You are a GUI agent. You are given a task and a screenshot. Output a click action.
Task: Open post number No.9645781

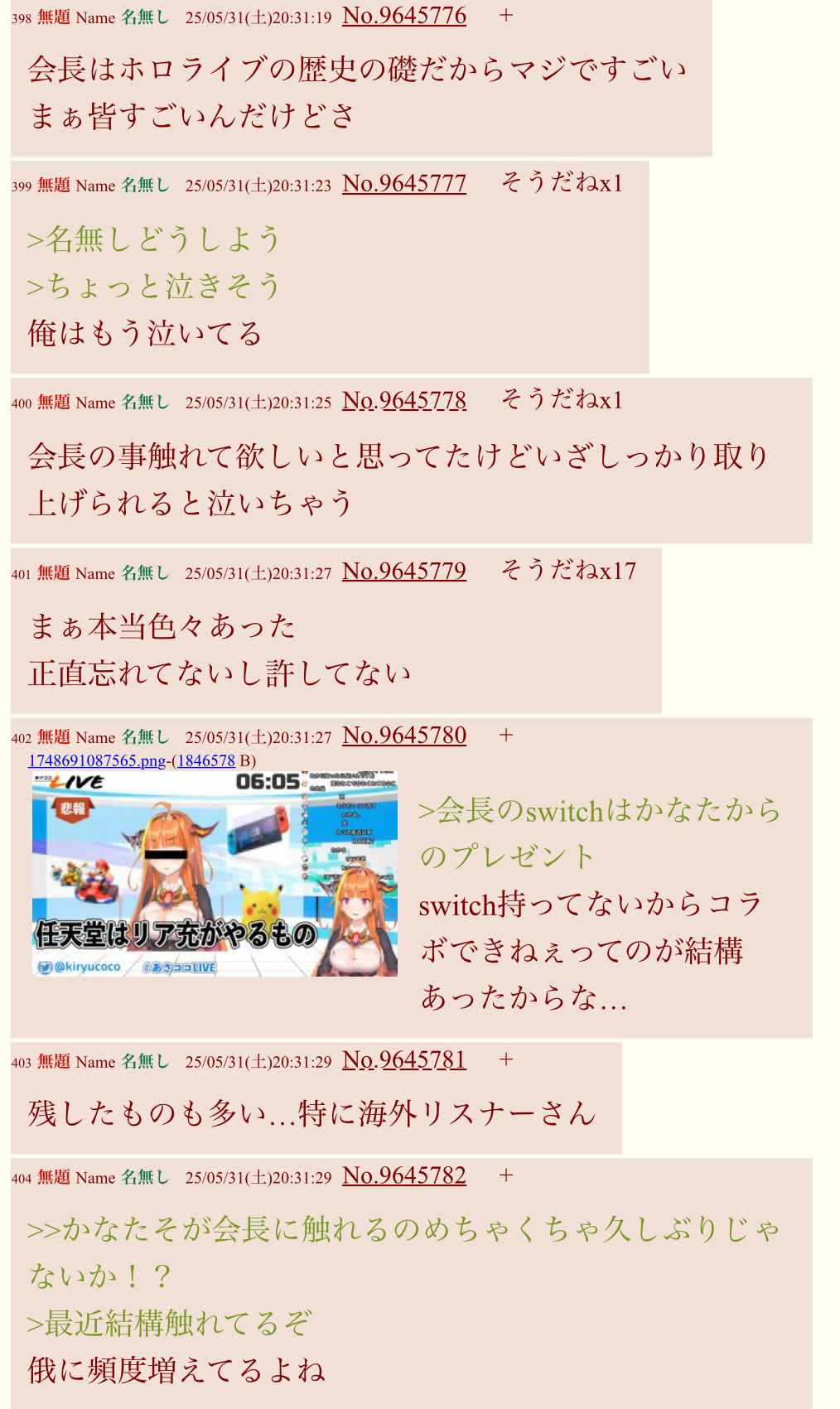click(x=404, y=1060)
